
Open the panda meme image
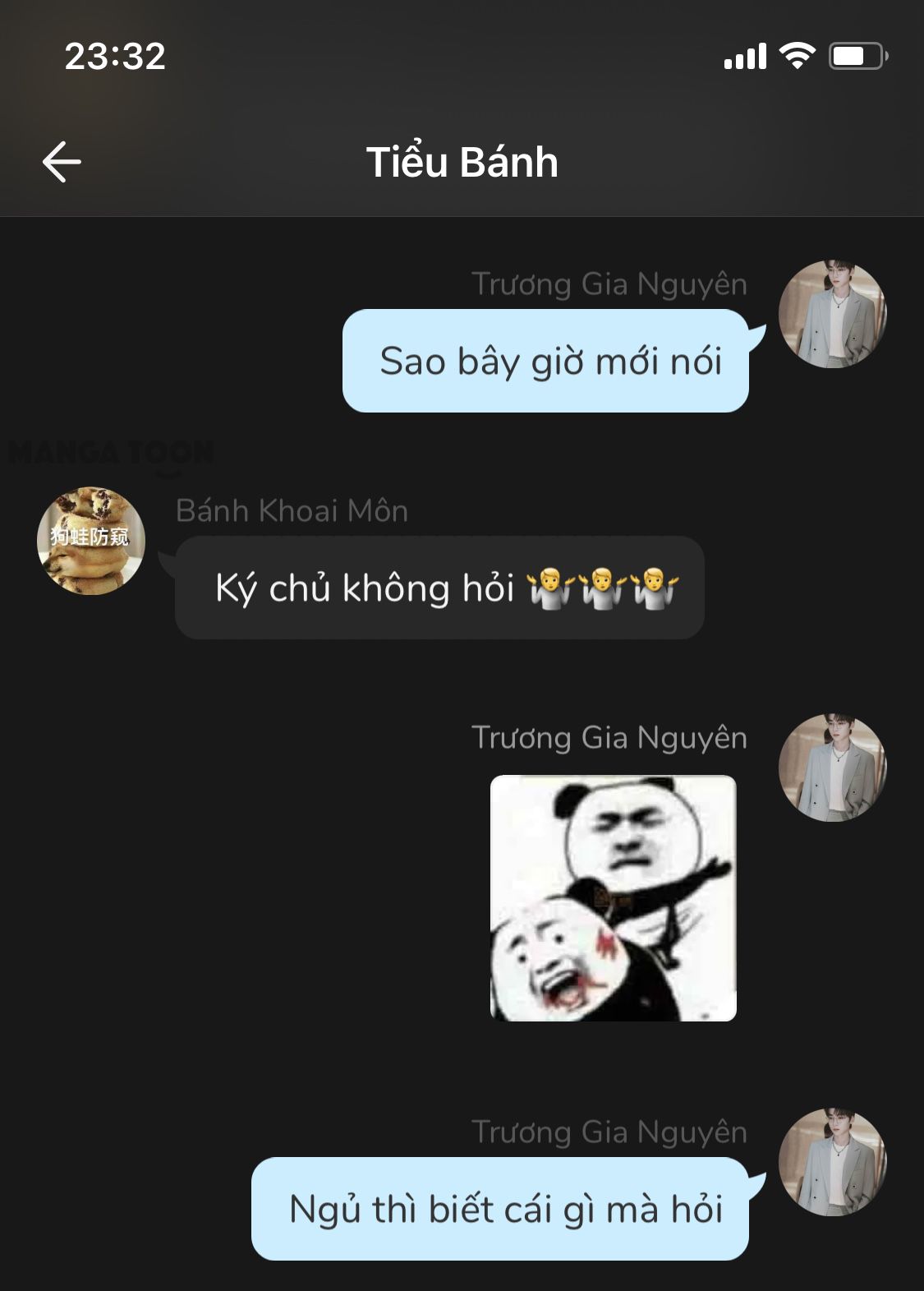(x=613, y=897)
